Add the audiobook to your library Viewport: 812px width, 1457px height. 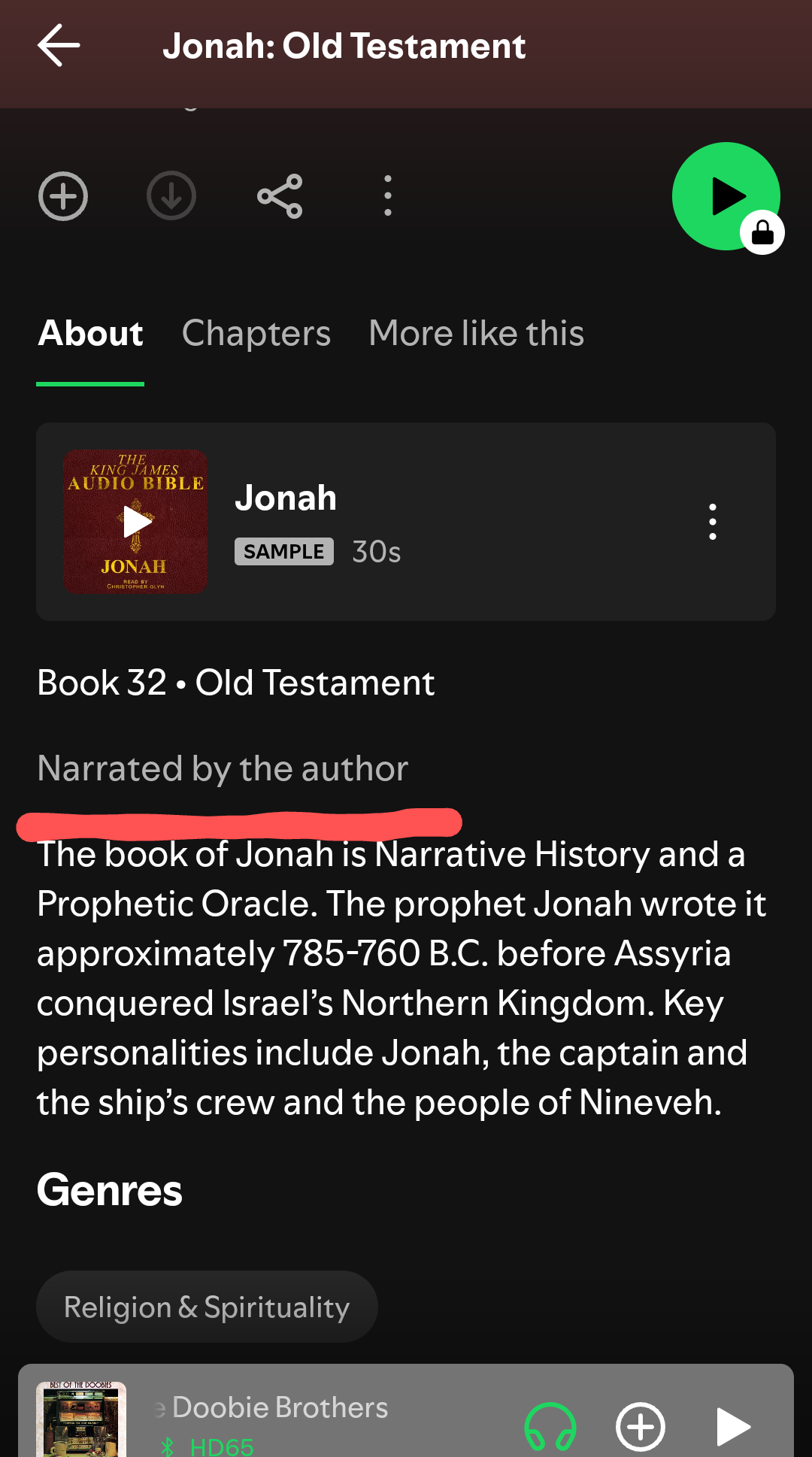63,196
